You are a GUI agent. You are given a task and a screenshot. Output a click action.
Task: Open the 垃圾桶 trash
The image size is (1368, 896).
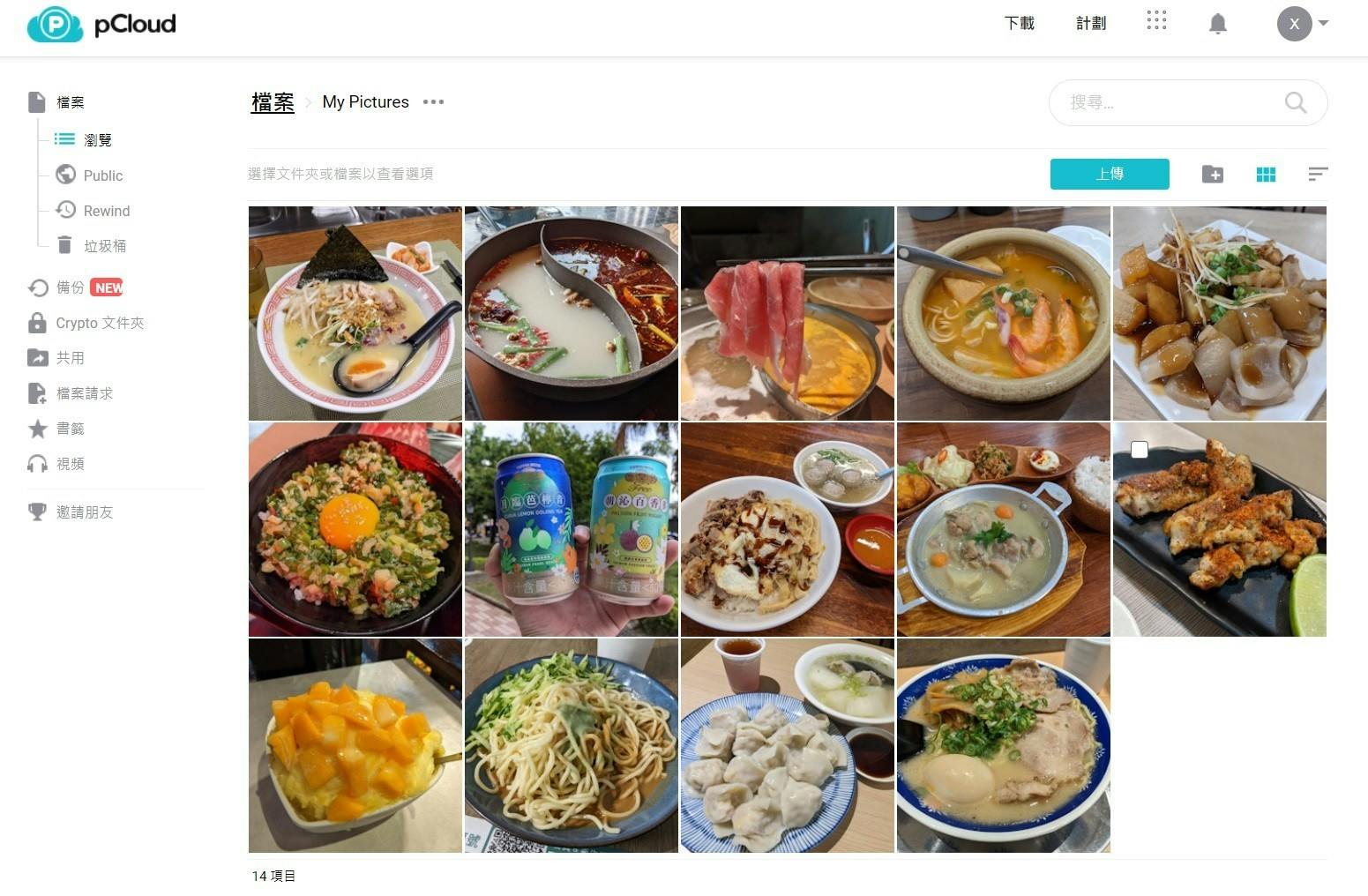[x=104, y=246]
